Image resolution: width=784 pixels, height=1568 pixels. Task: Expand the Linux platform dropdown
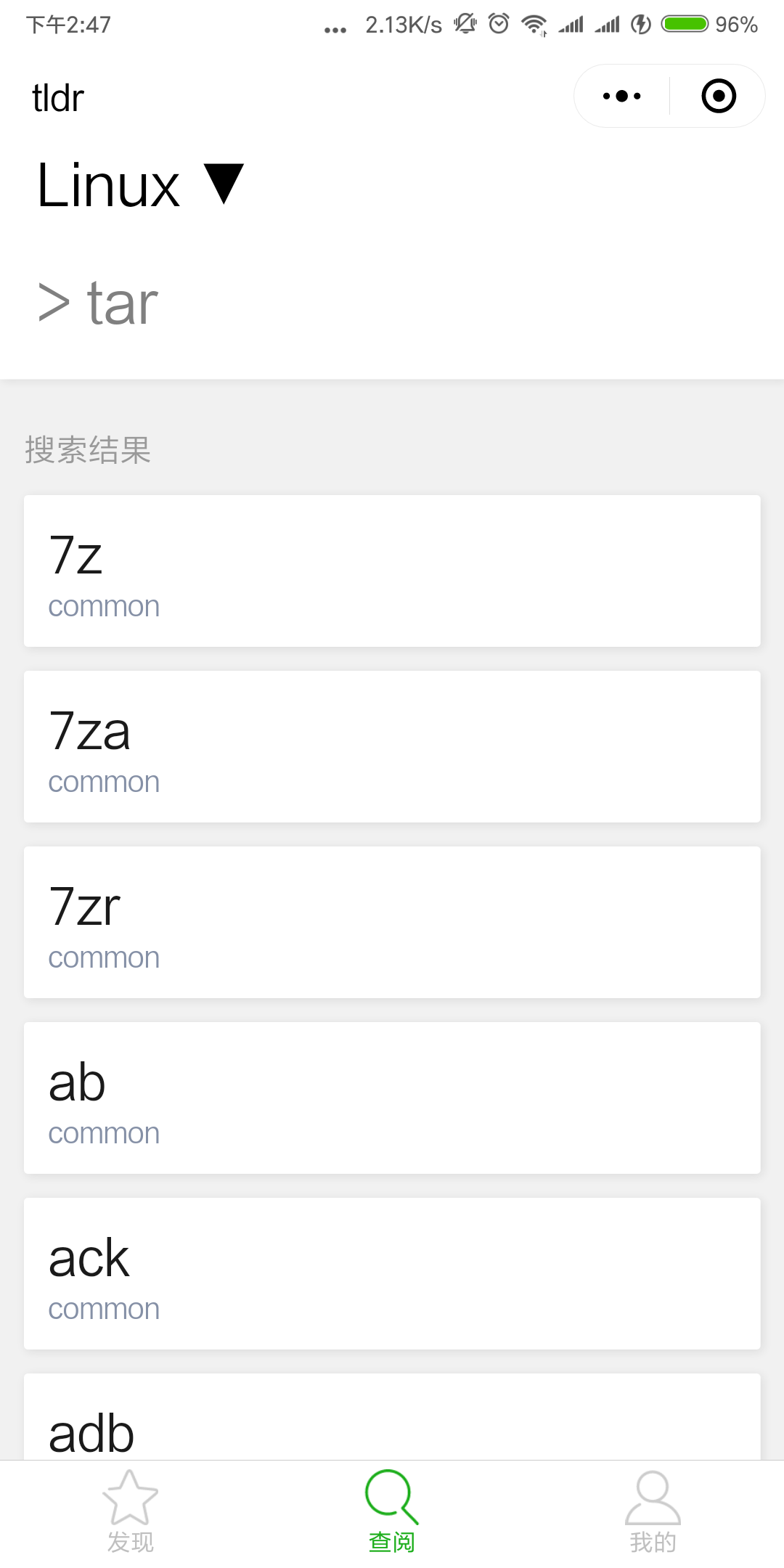[140, 185]
